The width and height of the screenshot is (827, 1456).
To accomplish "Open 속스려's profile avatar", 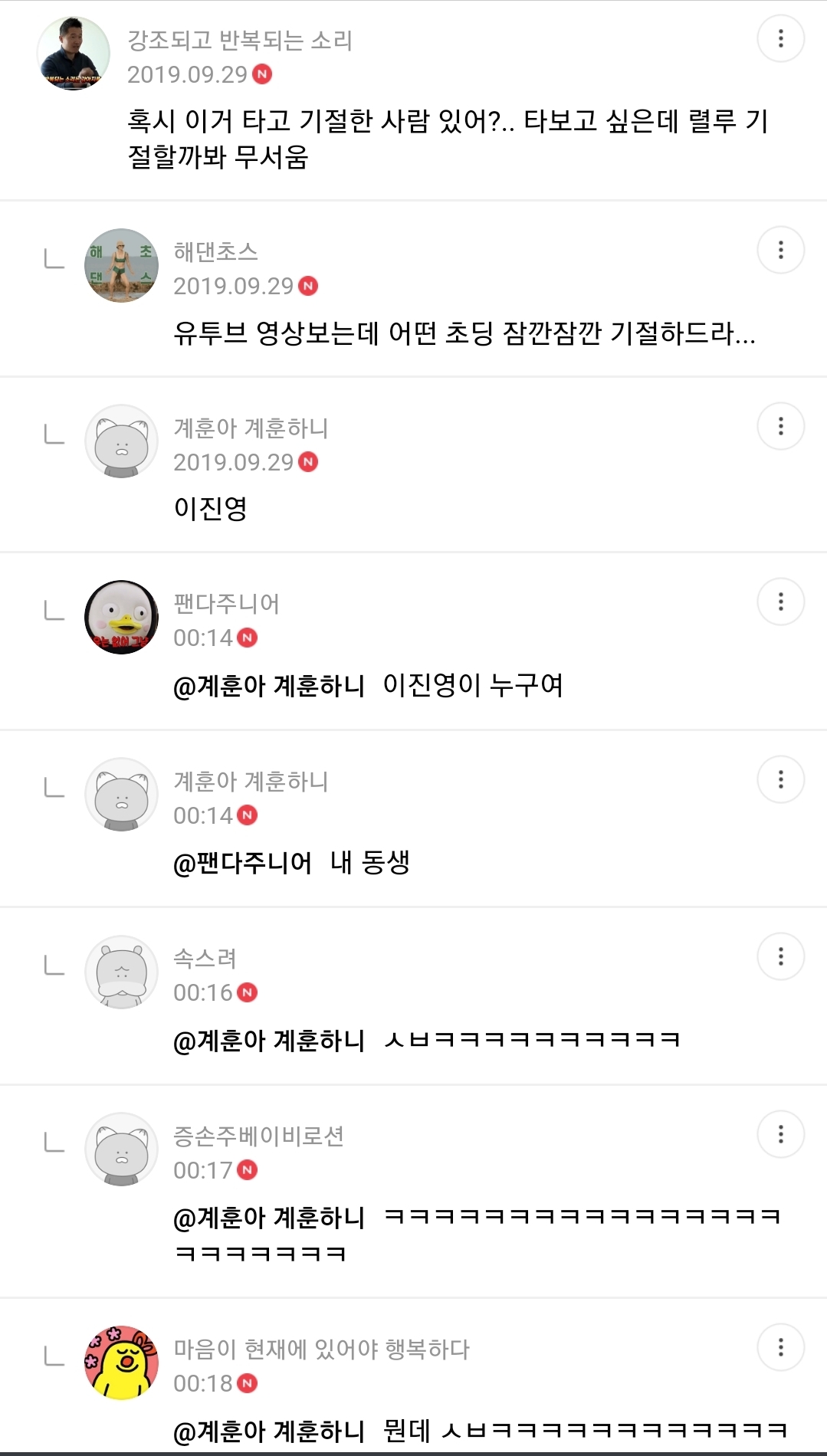I will [x=121, y=972].
